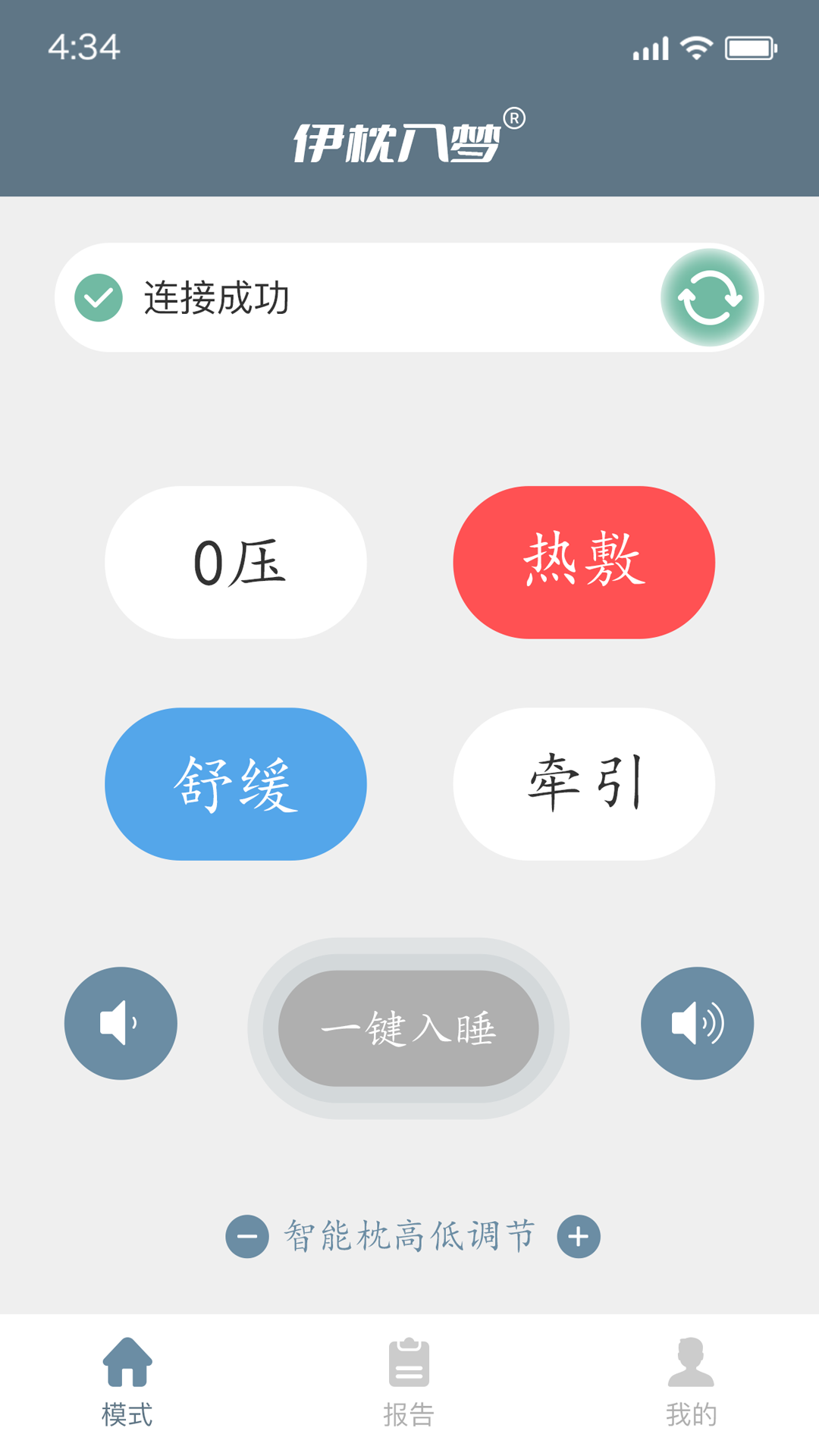Go to the 模式 tab
Viewport: 819px width, 1456px height.
[127, 1382]
